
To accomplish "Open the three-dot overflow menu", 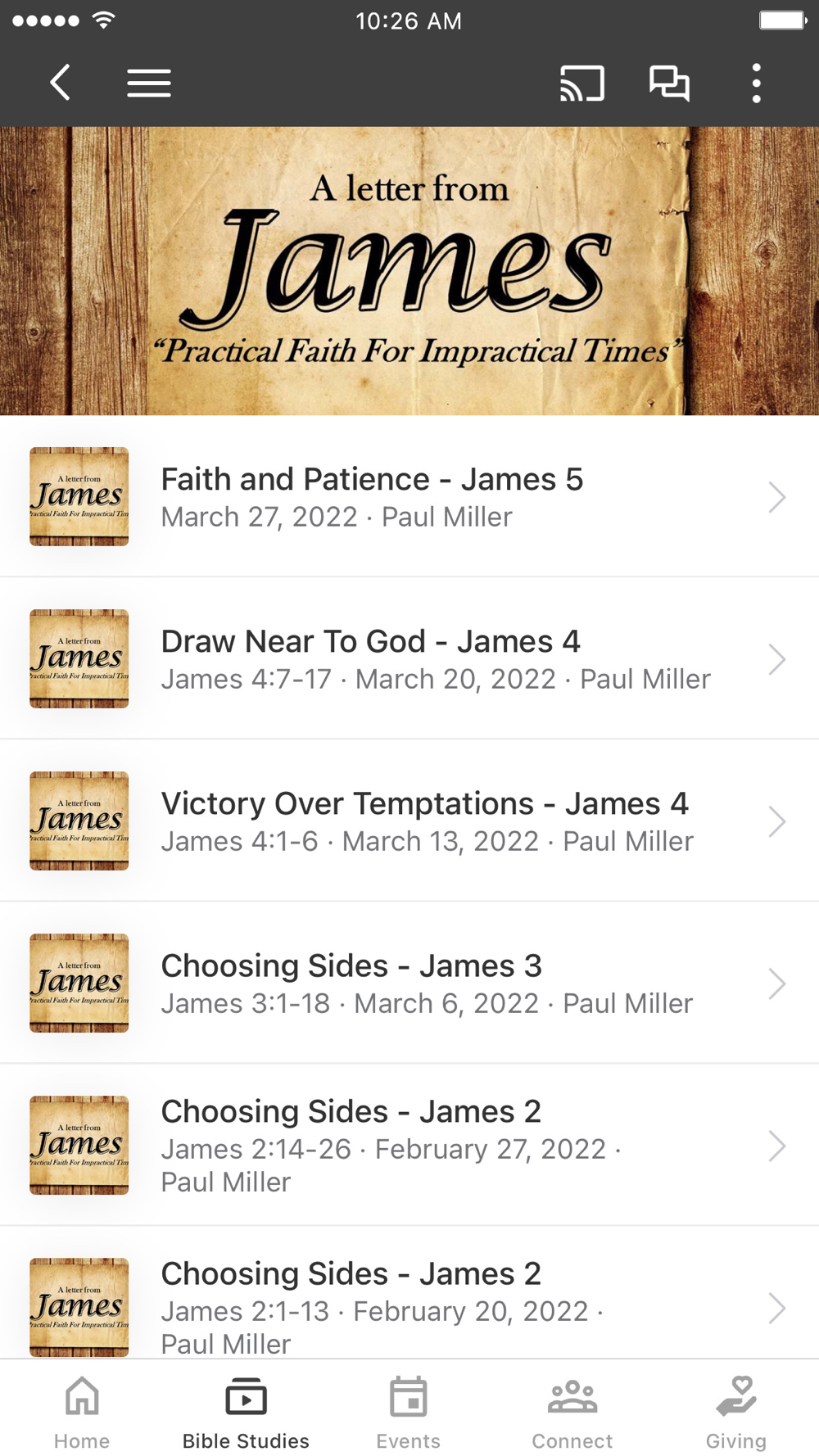I will (x=756, y=83).
